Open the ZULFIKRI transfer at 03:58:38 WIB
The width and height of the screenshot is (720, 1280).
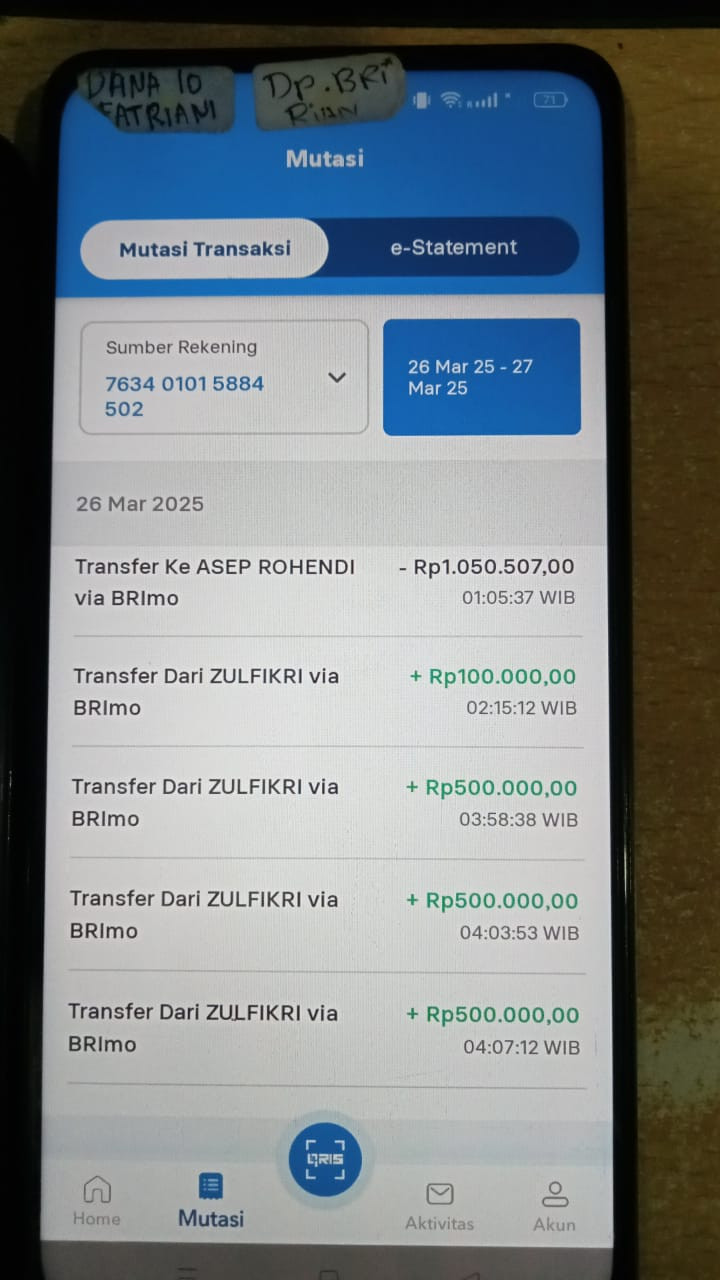(x=326, y=803)
